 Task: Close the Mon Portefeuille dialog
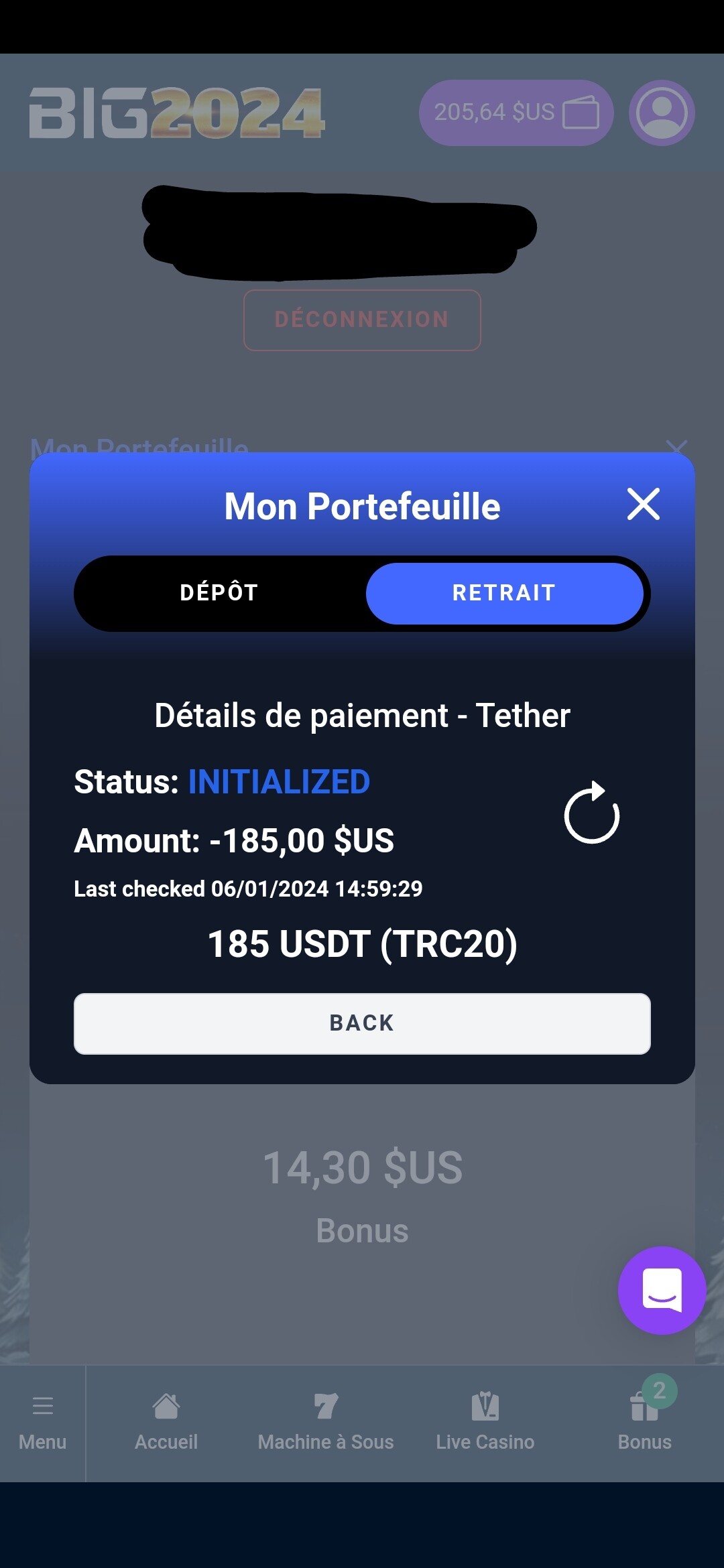(x=644, y=504)
